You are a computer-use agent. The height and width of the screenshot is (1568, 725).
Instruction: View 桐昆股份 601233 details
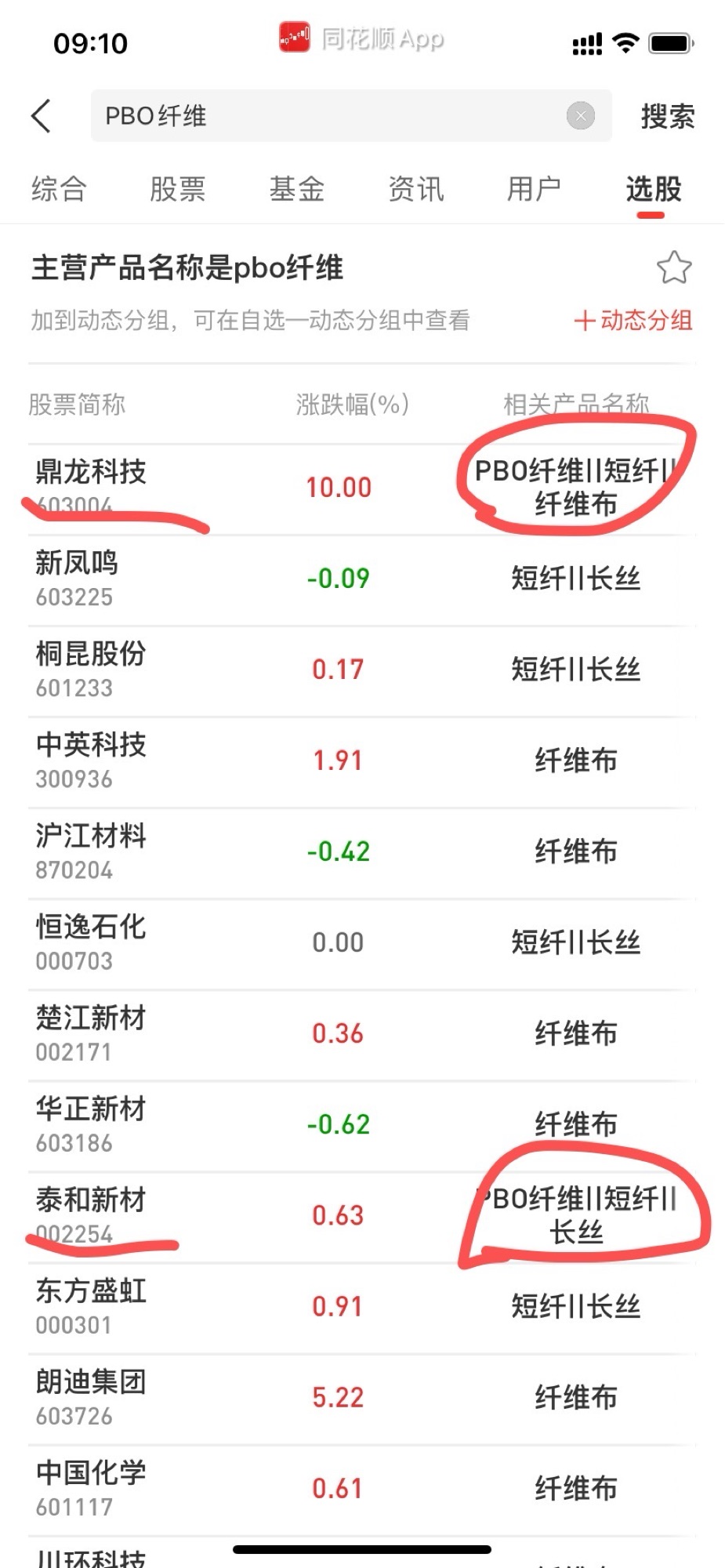[x=361, y=670]
